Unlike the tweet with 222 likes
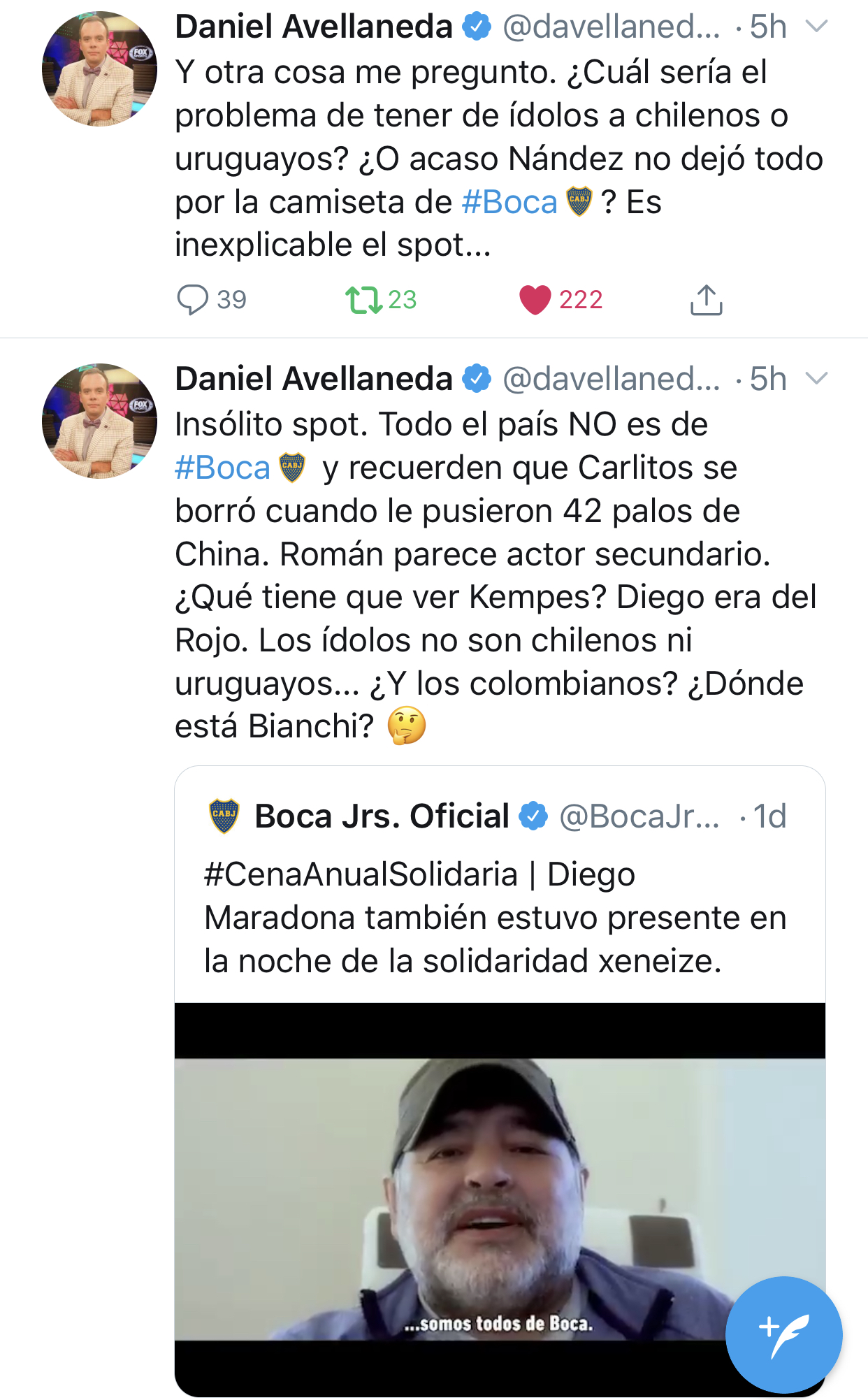The height and width of the screenshot is (1400, 868). pyautogui.click(x=535, y=300)
